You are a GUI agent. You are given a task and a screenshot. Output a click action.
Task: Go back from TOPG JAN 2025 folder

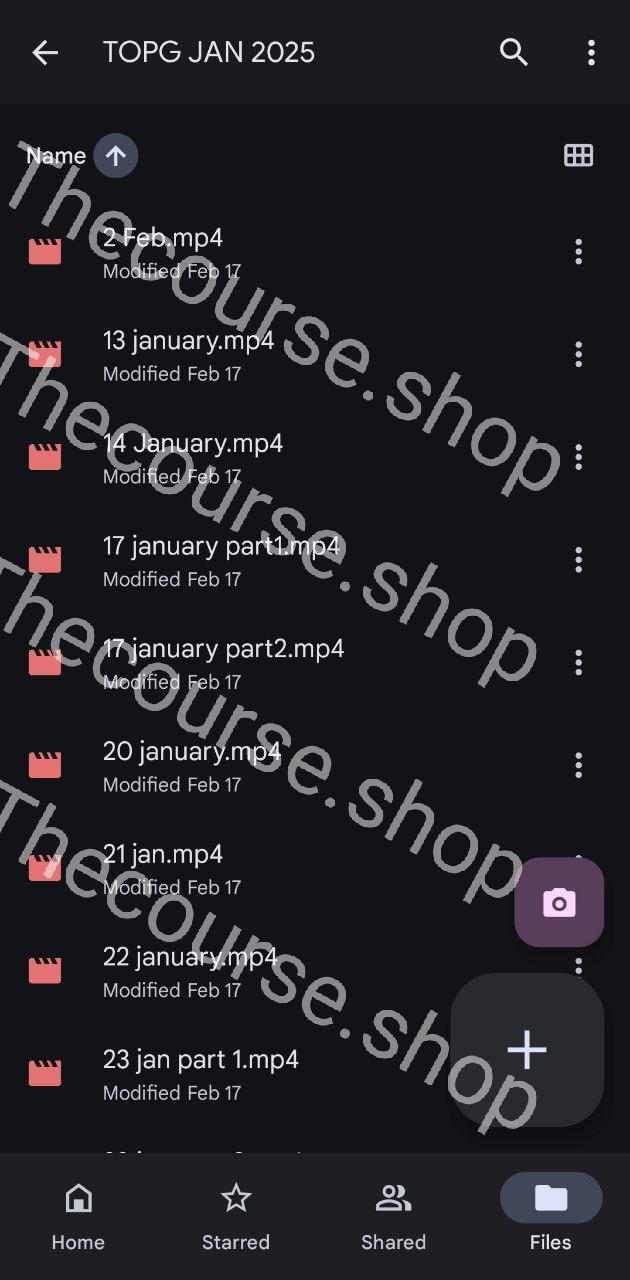tap(45, 53)
